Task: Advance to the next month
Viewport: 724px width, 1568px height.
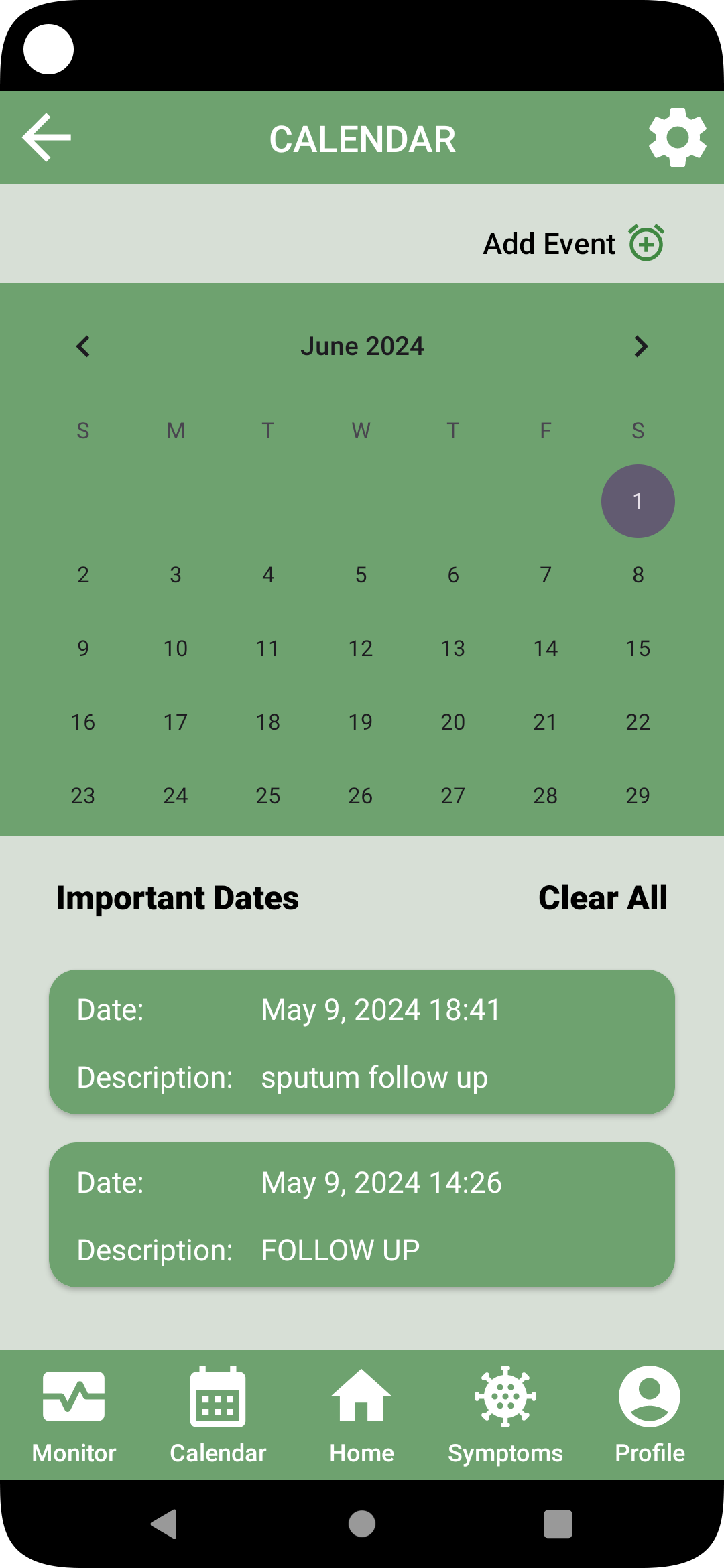Action: pos(641,346)
